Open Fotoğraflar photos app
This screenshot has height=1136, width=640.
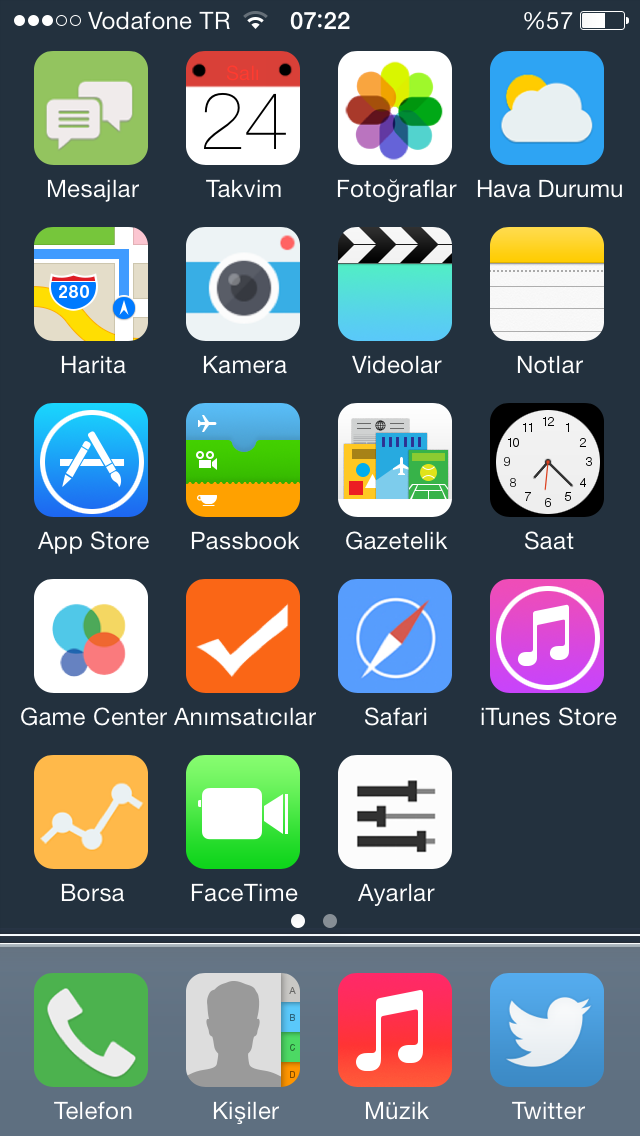point(395,108)
